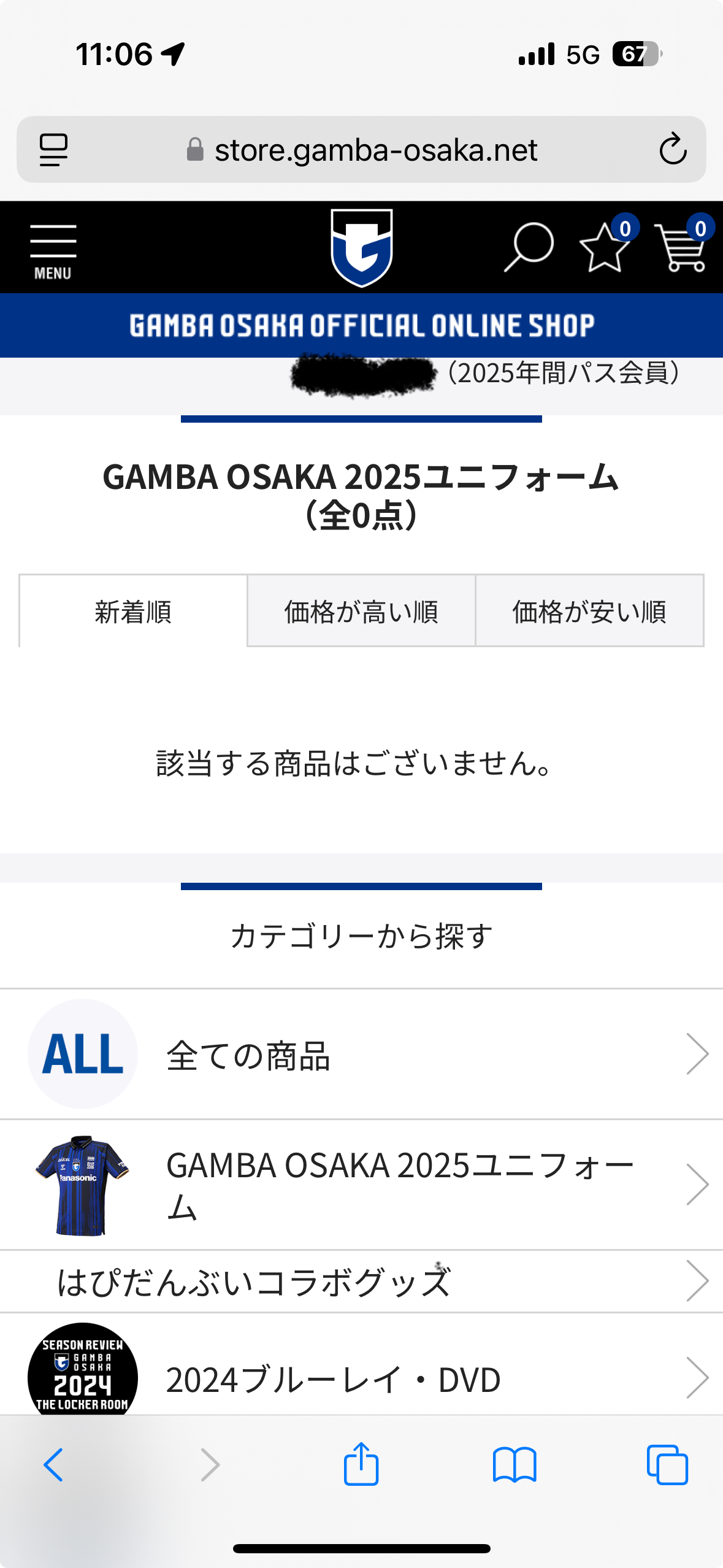
Task: Go back to the previous page
Action: coord(53,1464)
